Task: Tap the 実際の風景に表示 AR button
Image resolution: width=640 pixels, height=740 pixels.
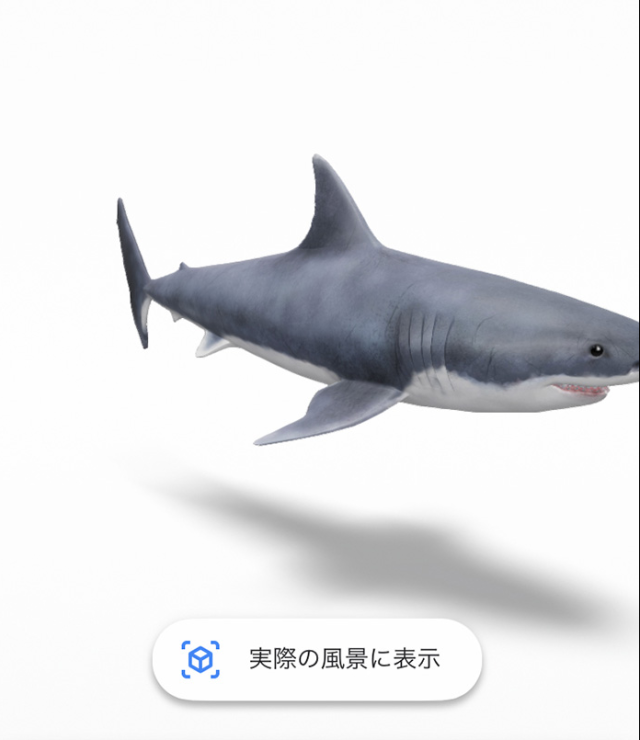Action: (x=317, y=659)
